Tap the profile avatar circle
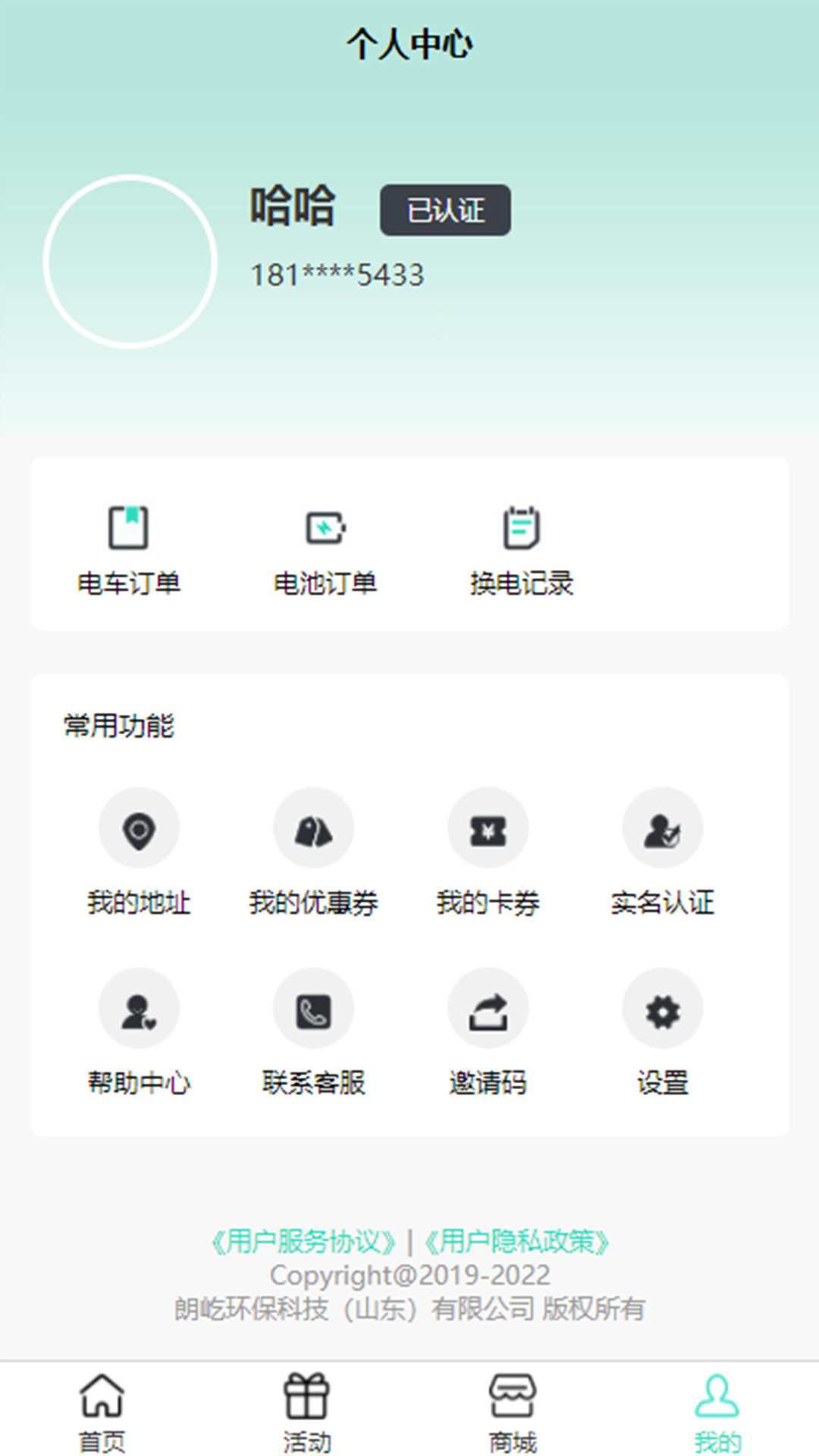Image resolution: width=819 pixels, height=1456 pixels. [130, 262]
